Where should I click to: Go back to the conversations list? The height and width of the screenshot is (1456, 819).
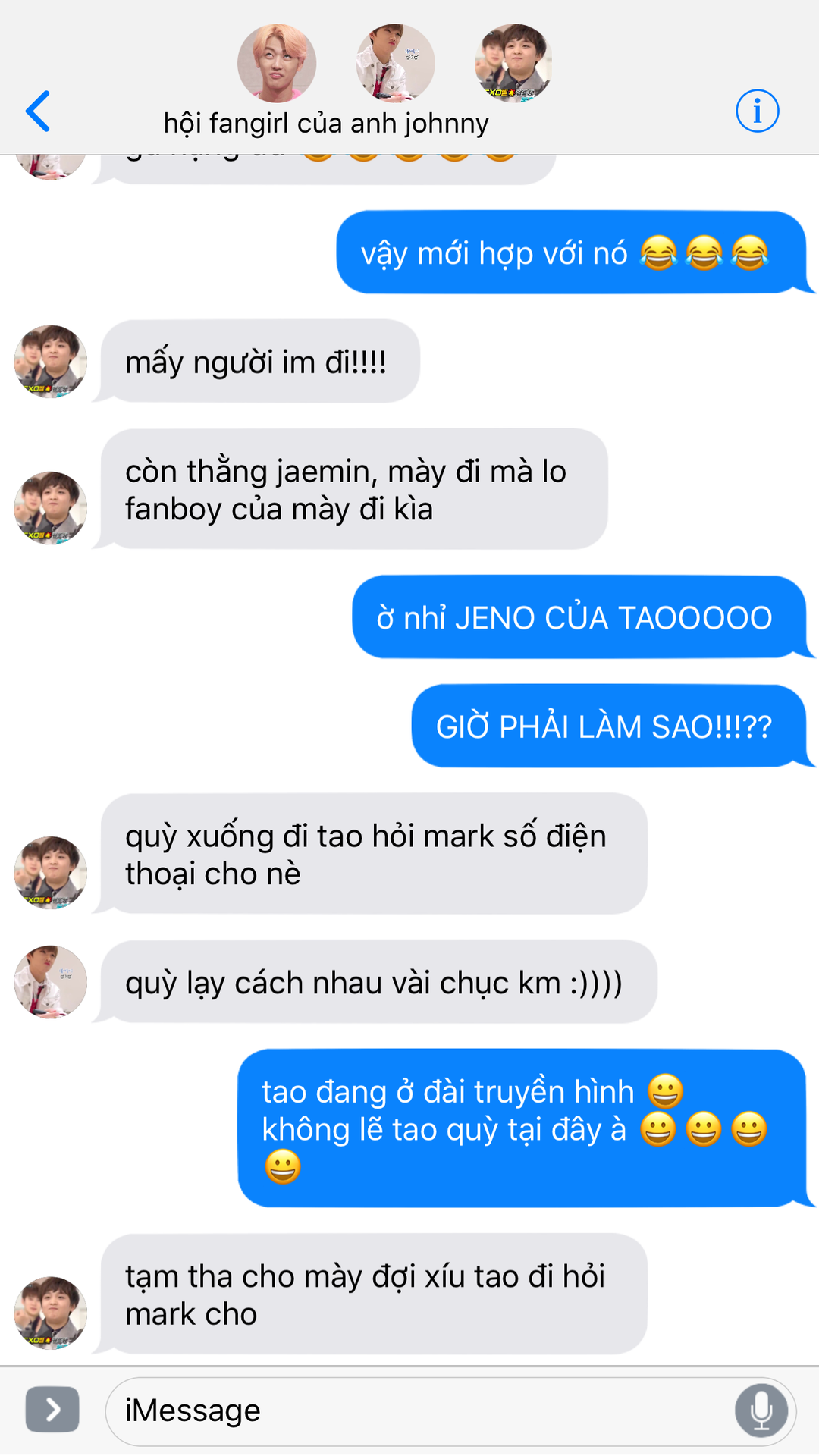(38, 111)
